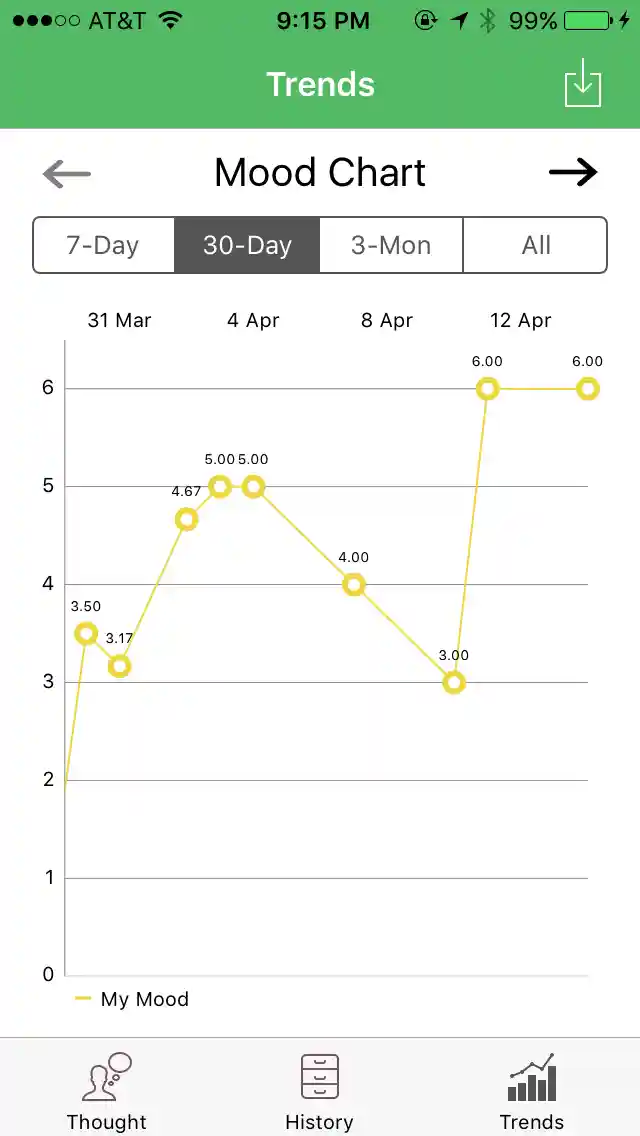
Task: Open the Trends tab
Action: [x=532, y=1091]
